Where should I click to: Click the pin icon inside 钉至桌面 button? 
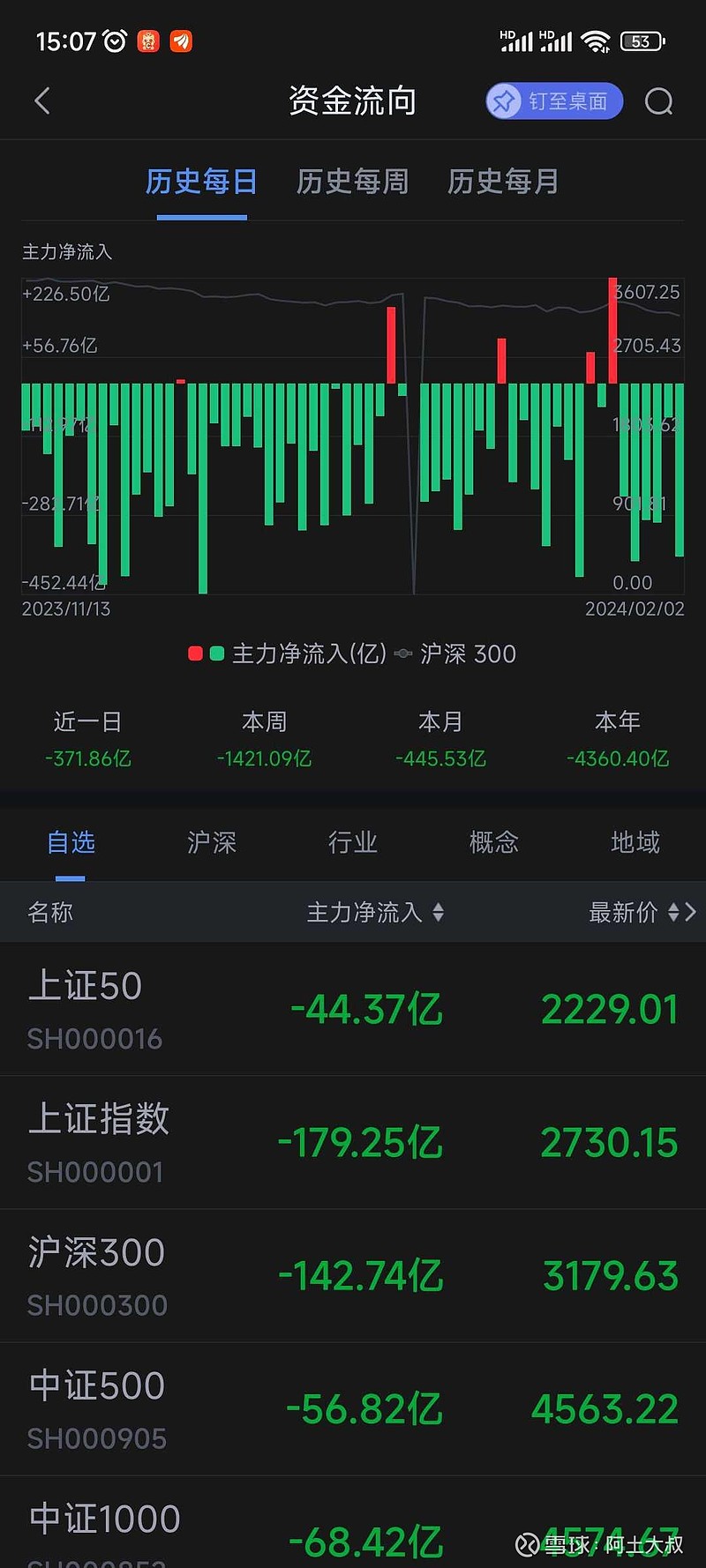pos(504,101)
